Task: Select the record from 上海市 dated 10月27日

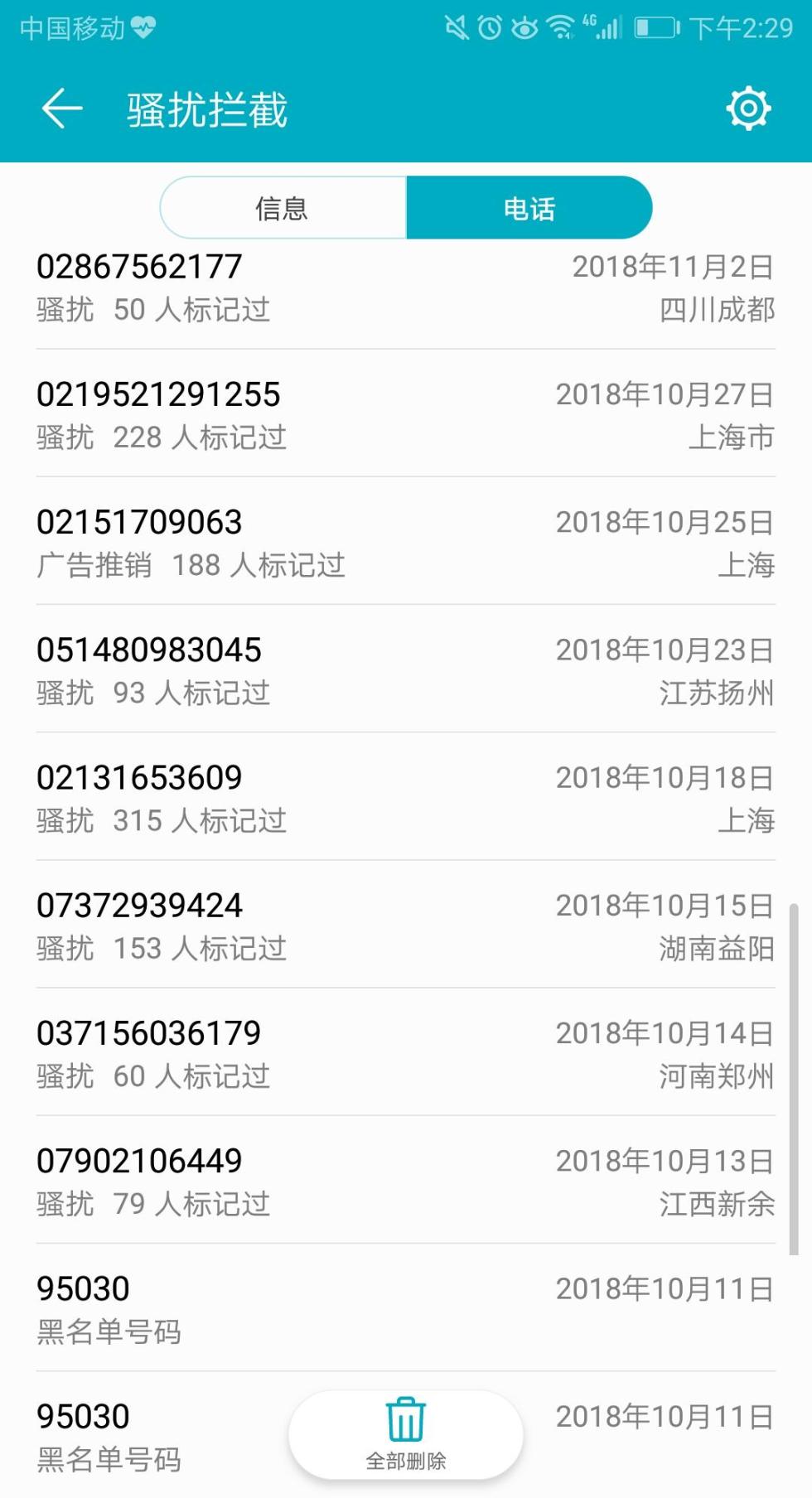Action: click(406, 414)
